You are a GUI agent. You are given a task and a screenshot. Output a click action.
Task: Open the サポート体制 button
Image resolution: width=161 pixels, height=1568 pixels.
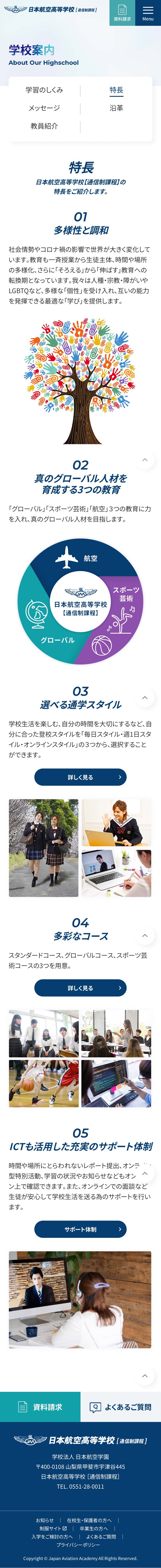click(x=80, y=1230)
